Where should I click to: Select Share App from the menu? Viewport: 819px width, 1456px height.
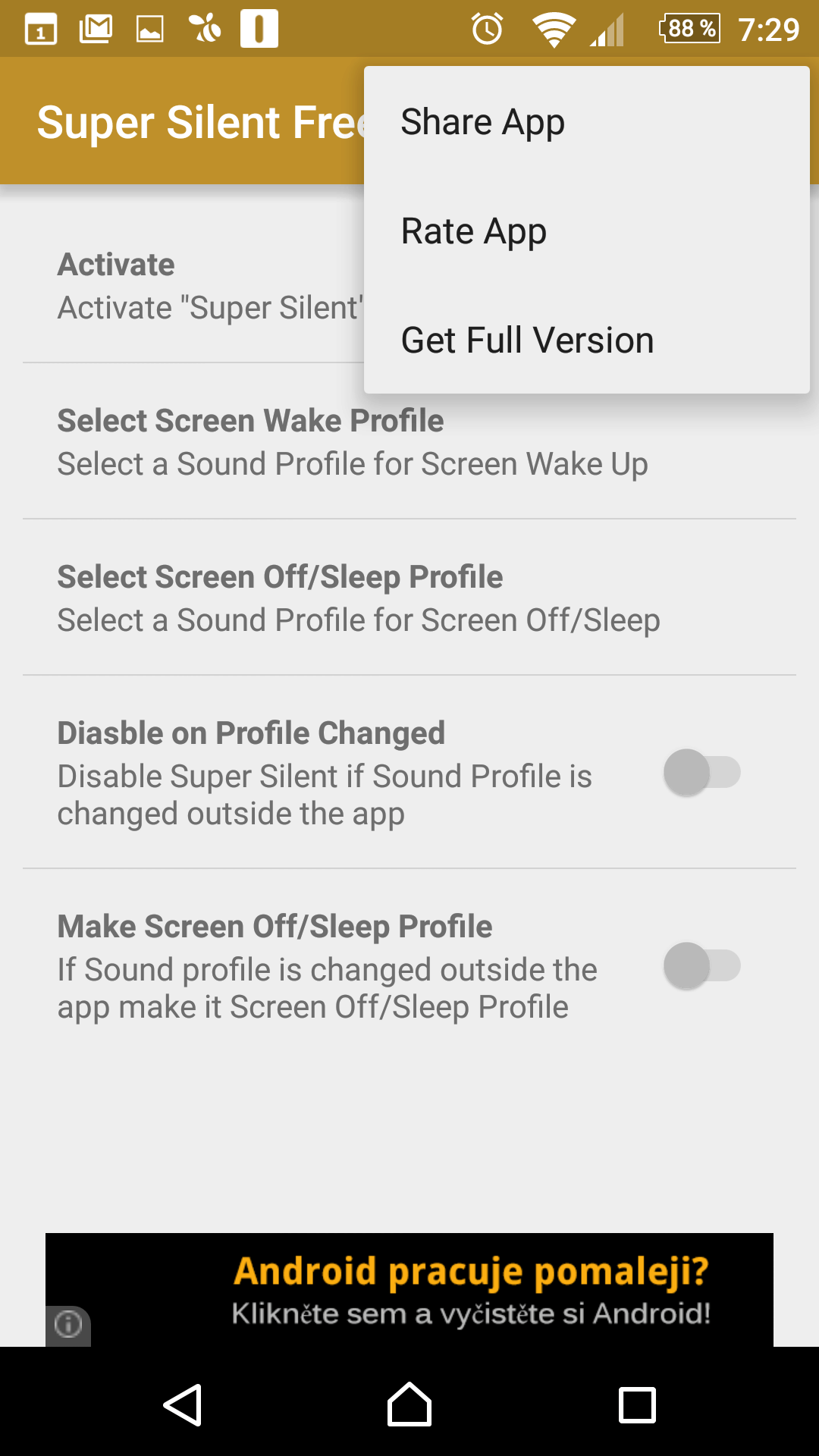click(x=587, y=121)
